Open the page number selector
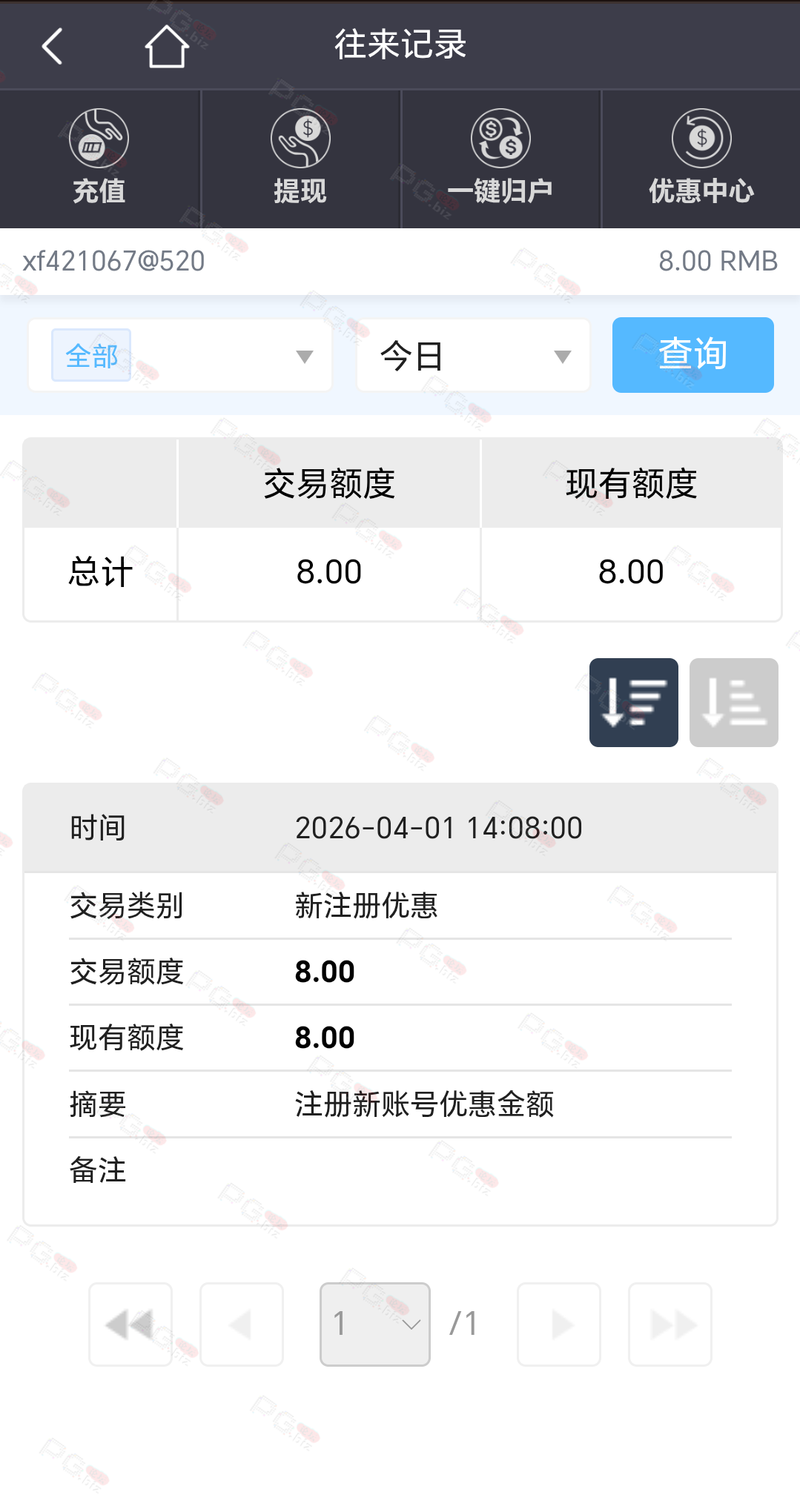This screenshot has width=800, height=1512. pyautogui.click(x=375, y=1324)
